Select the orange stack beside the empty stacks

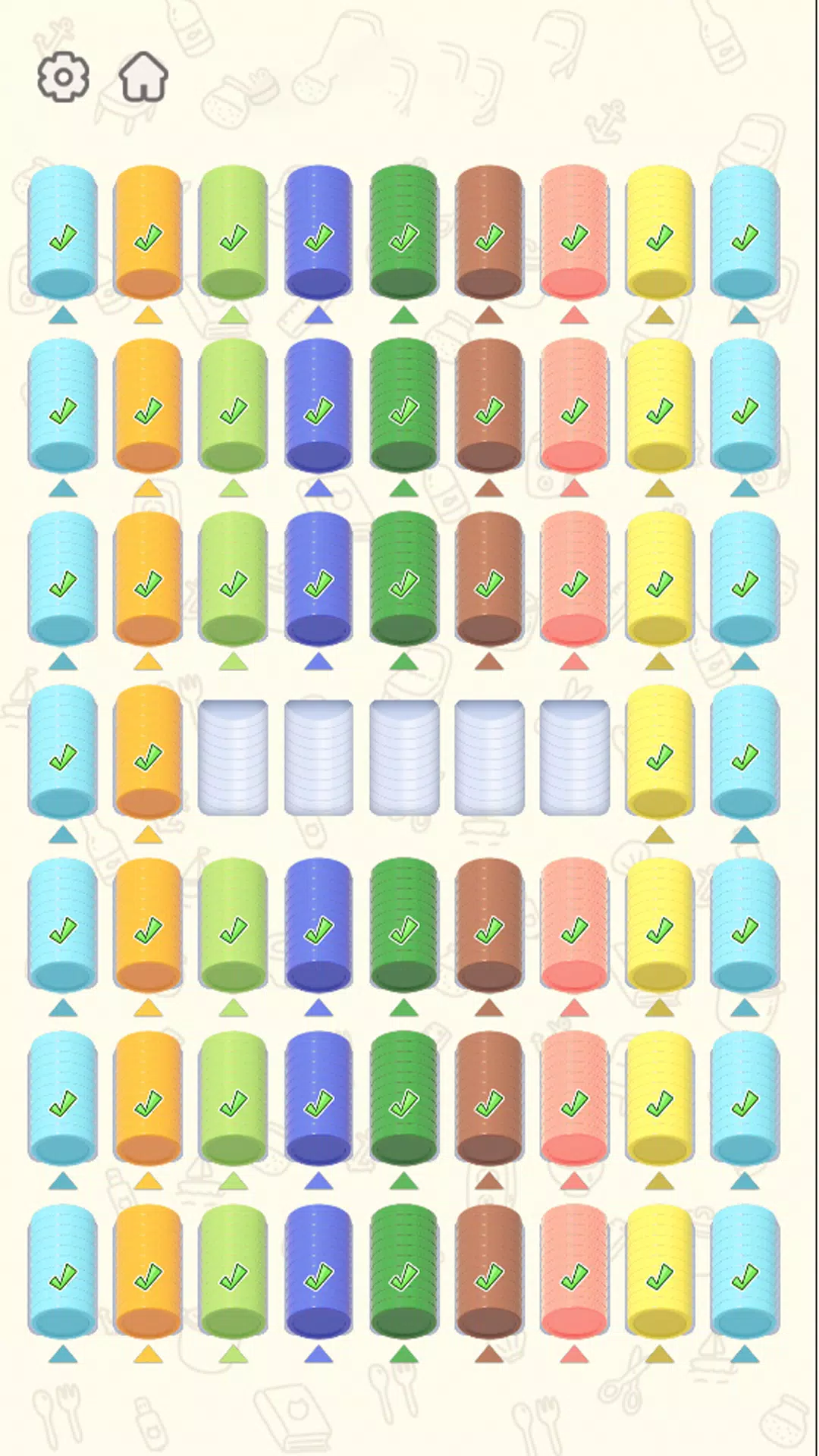(x=148, y=752)
